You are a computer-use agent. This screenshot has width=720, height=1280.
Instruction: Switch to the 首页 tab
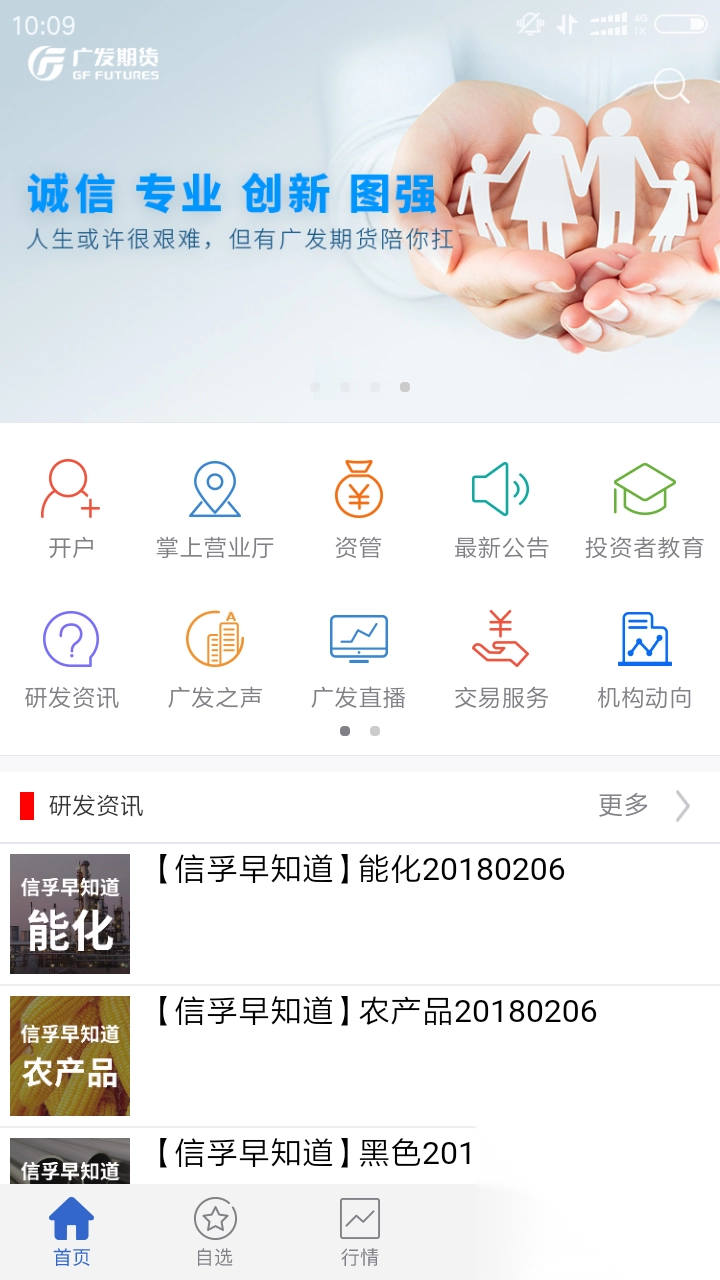pyautogui.click(x=71, y=1232)
